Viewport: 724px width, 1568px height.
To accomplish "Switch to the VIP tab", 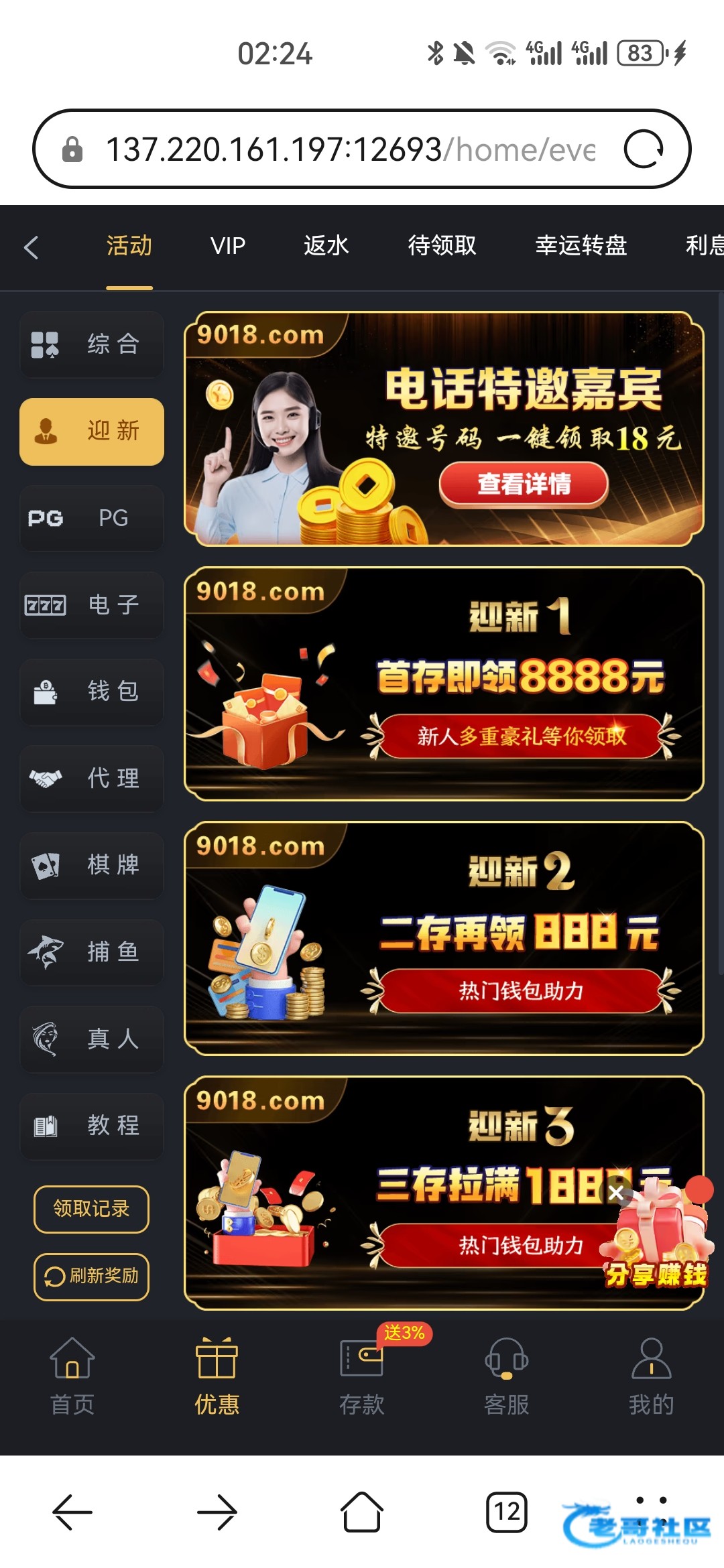I will click(x=228, y=246).
